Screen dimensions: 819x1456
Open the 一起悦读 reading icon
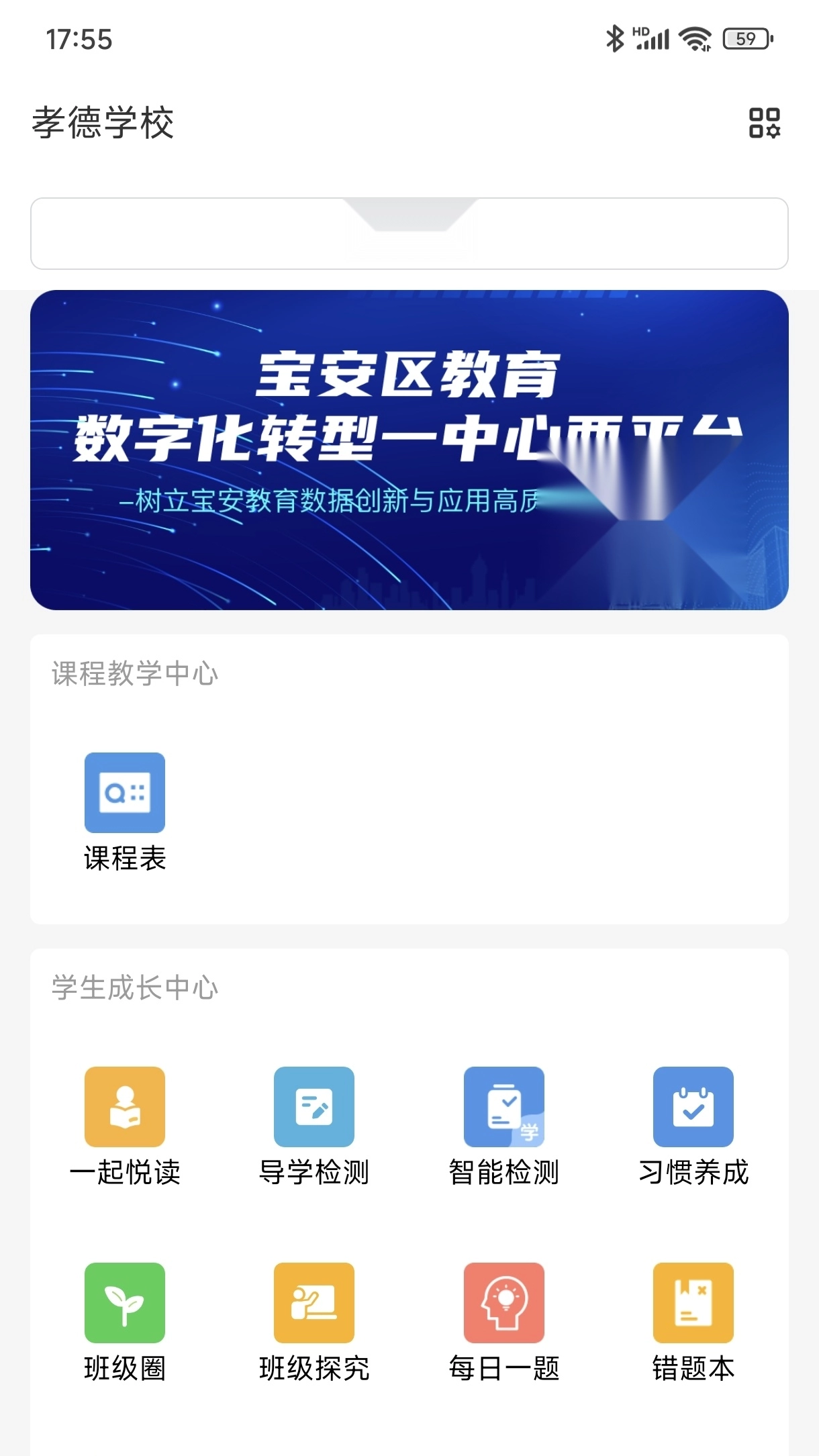point(124,1108)
